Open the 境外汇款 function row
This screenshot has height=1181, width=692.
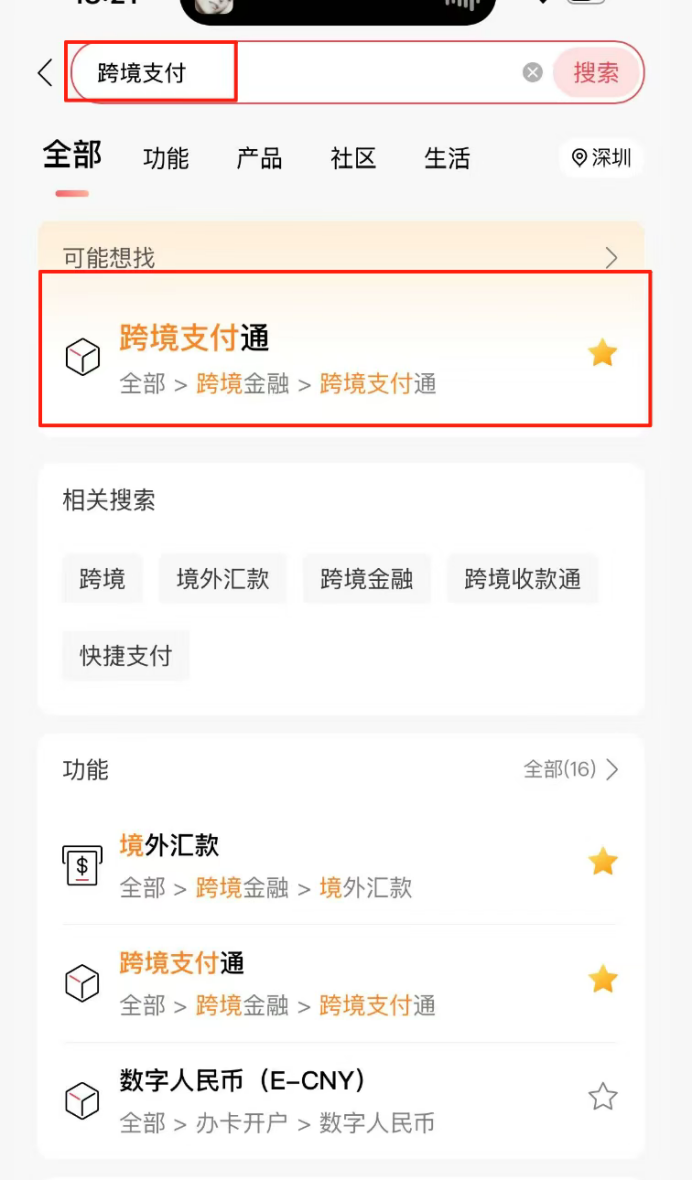click(300, 865)
